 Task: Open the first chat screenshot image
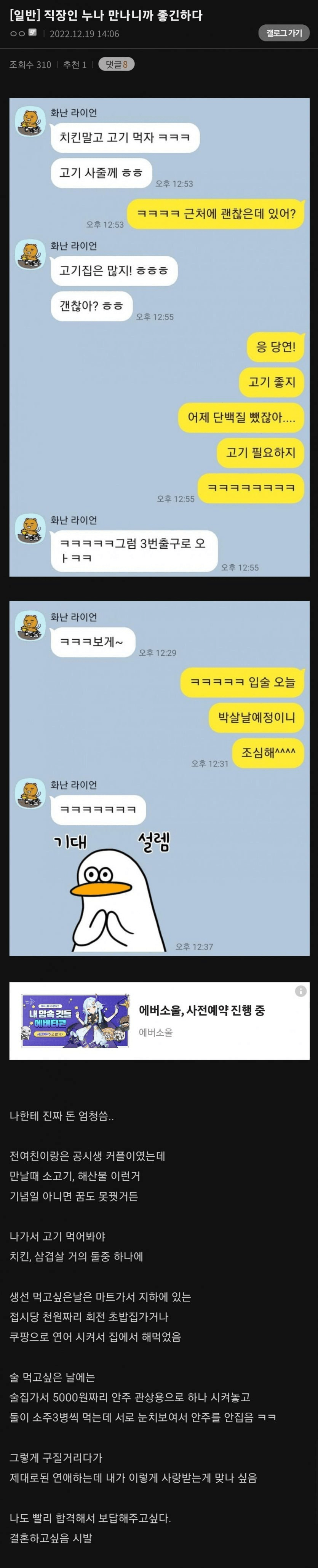(159, 337)
